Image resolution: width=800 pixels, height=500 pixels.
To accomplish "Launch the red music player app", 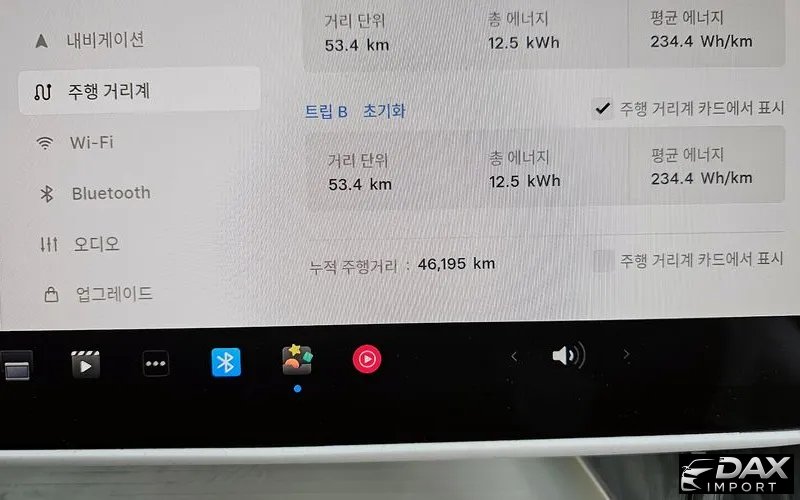I will 367,358.
